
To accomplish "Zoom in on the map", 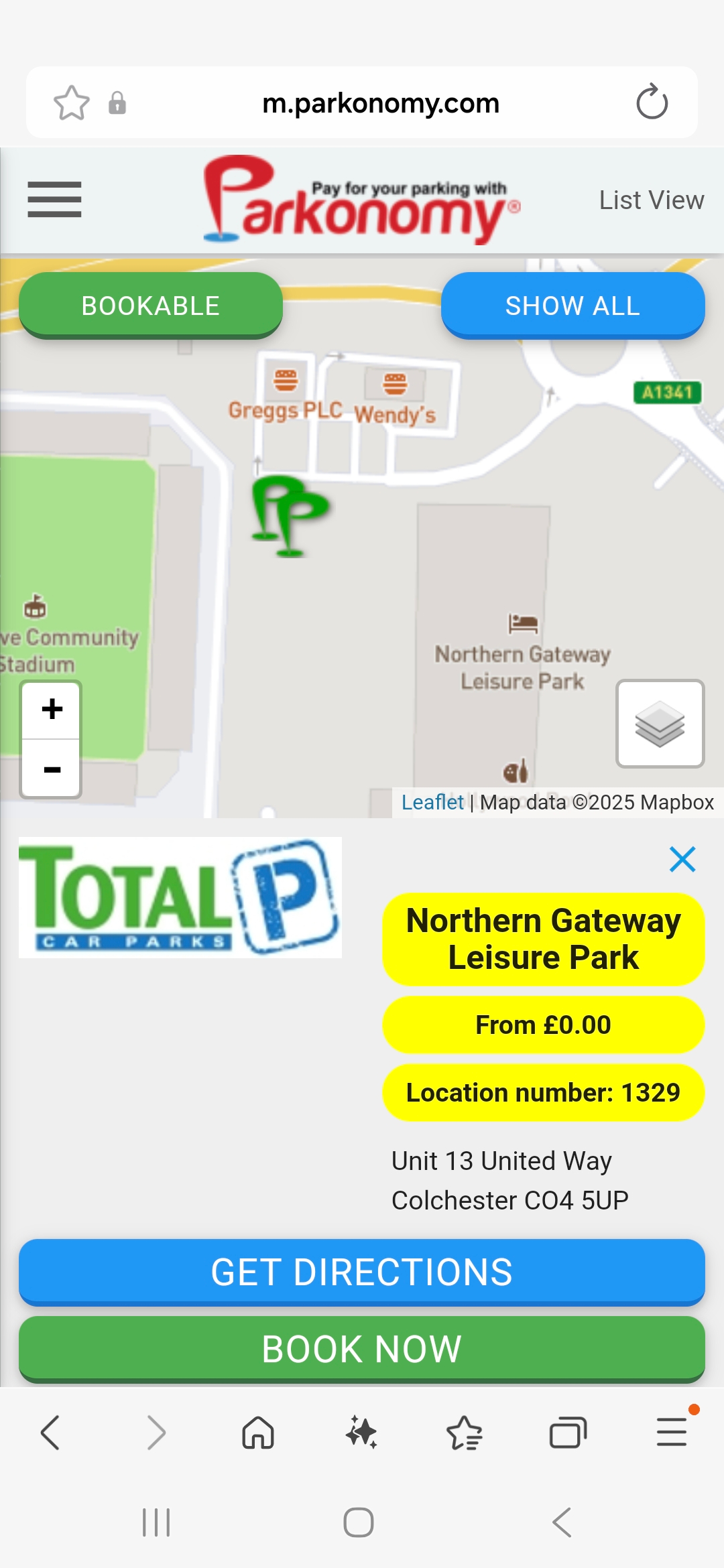I will click(x=52, y=710).
